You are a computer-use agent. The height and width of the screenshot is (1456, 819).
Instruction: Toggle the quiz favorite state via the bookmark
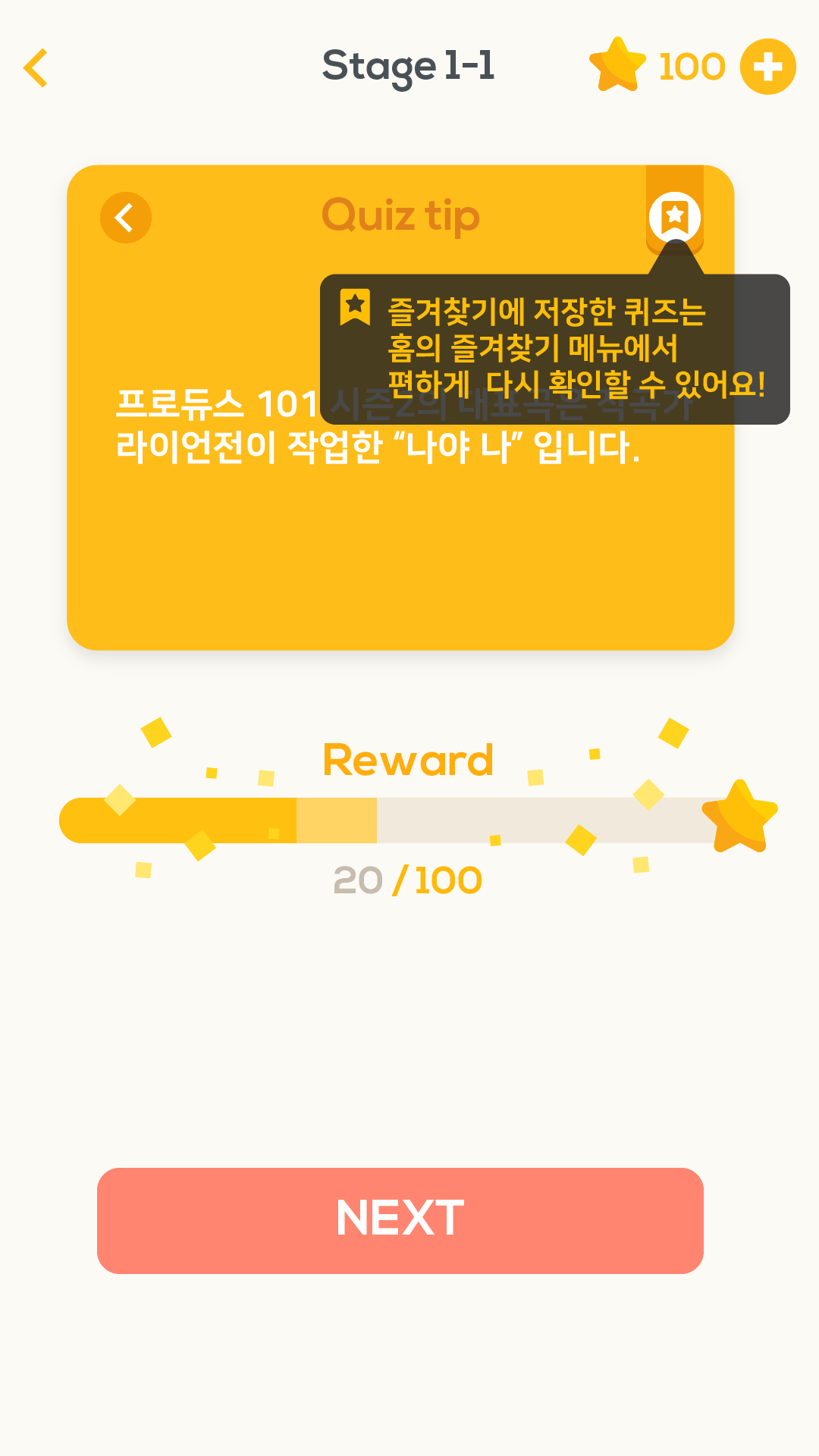point(676,218)
